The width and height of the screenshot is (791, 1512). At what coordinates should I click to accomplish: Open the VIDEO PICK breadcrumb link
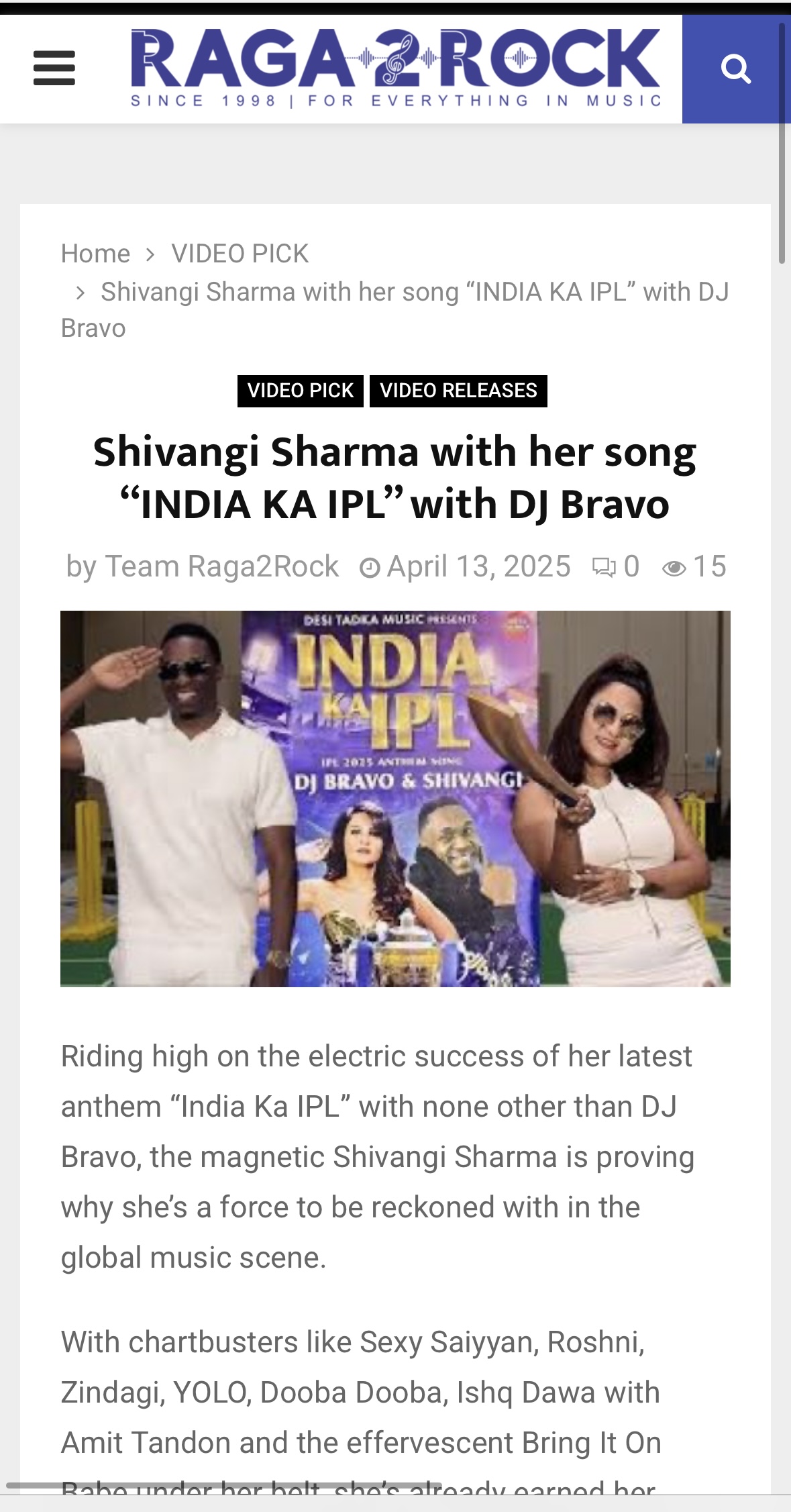pos(240,254)
